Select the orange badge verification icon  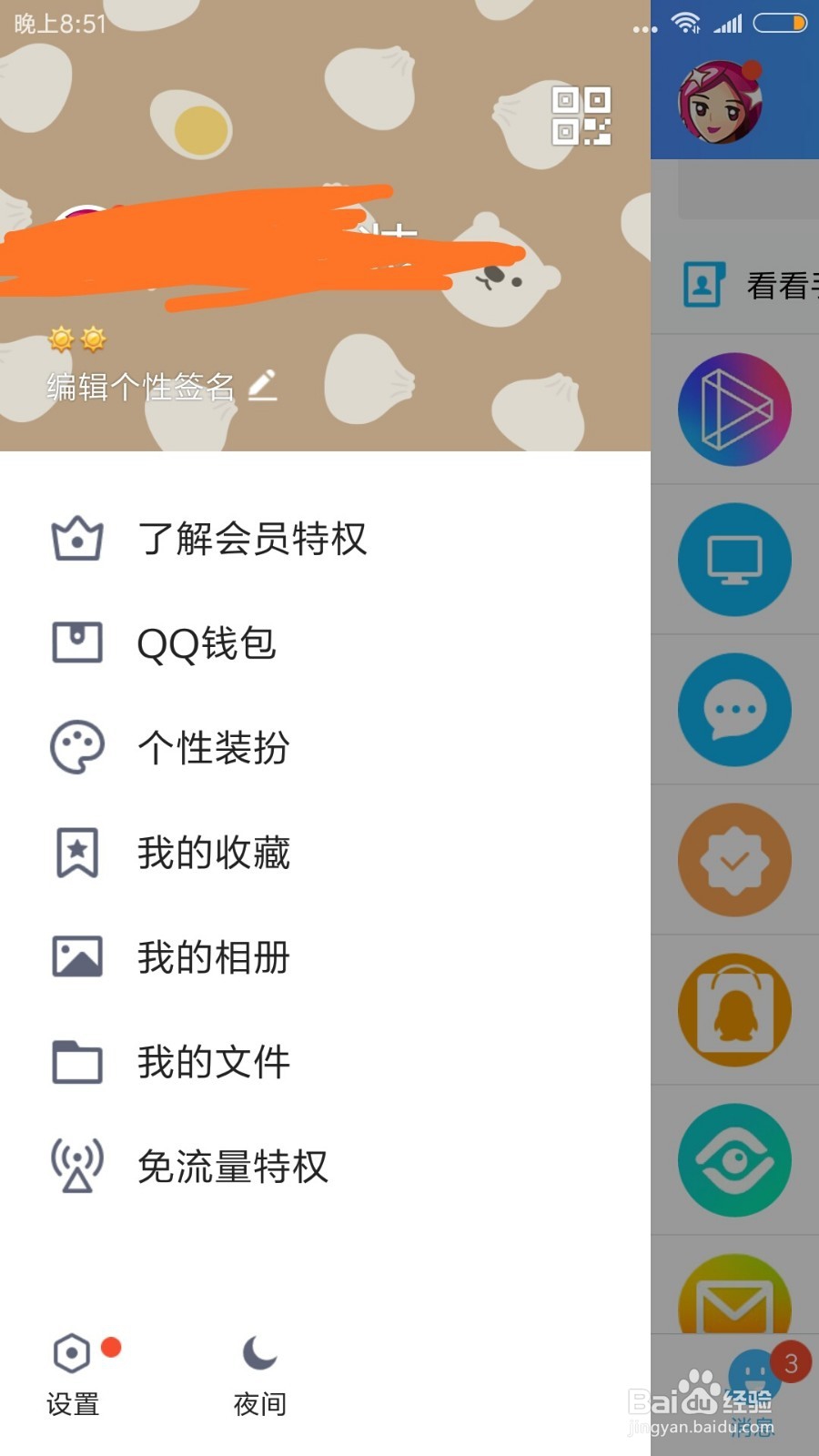tap(735, 859)
